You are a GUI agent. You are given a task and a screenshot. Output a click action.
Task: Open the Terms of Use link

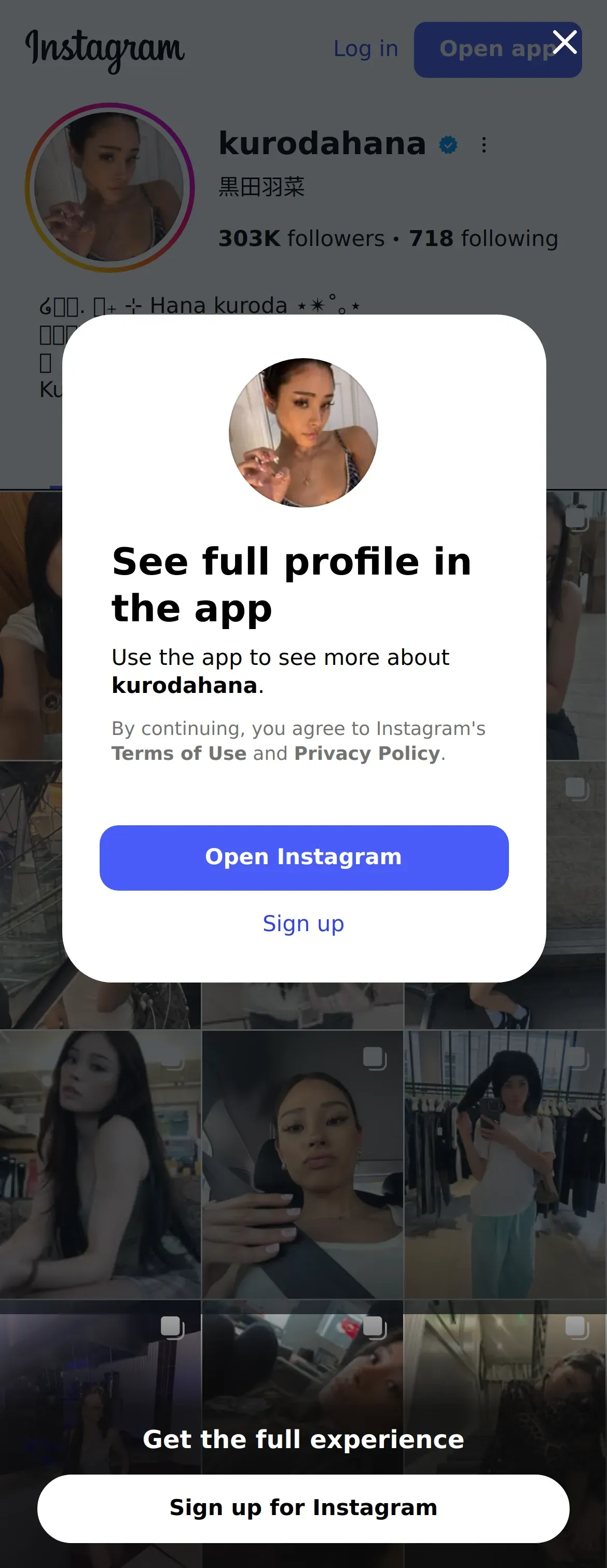point(179,754)
